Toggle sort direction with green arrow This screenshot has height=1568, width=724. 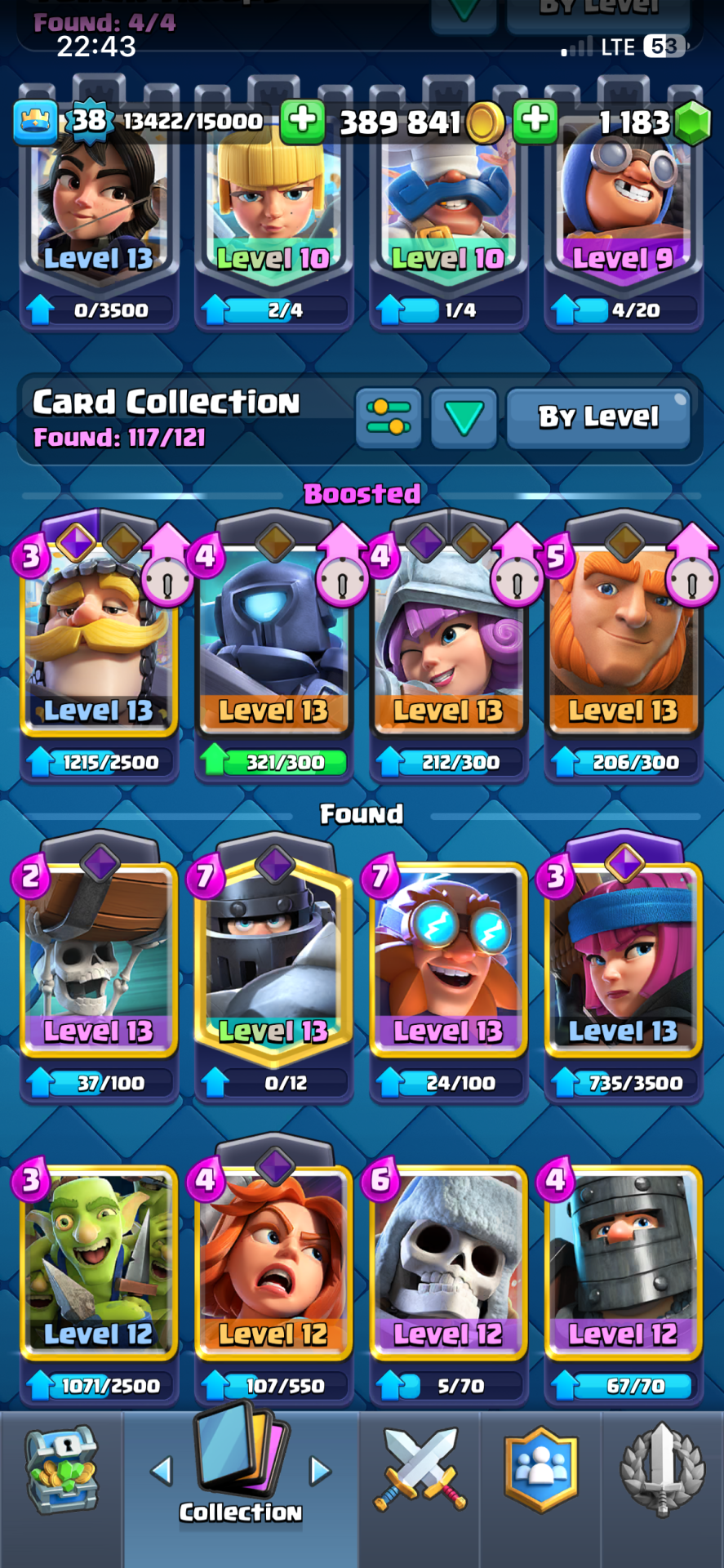[464, 417]
